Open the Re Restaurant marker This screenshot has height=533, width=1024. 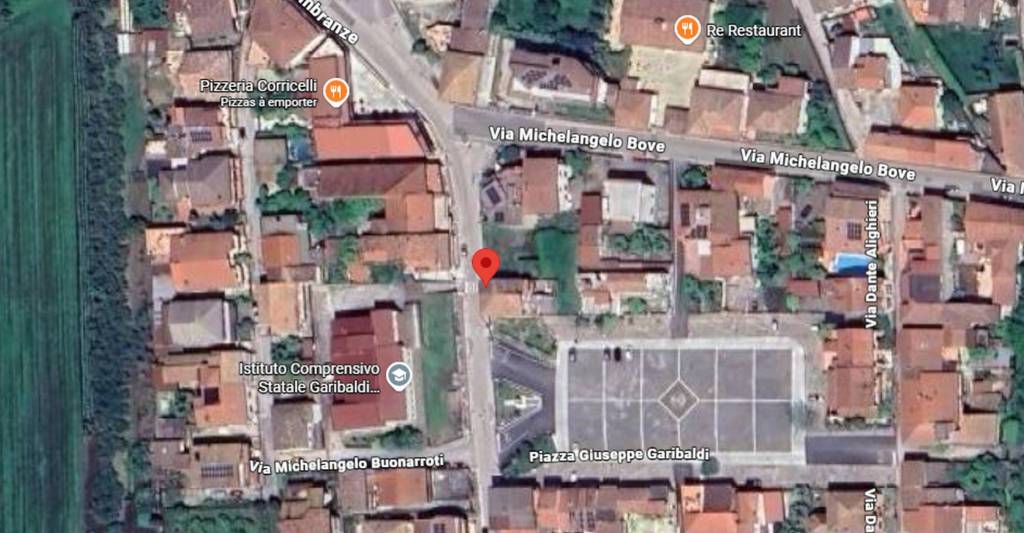[x=686, y=29]
